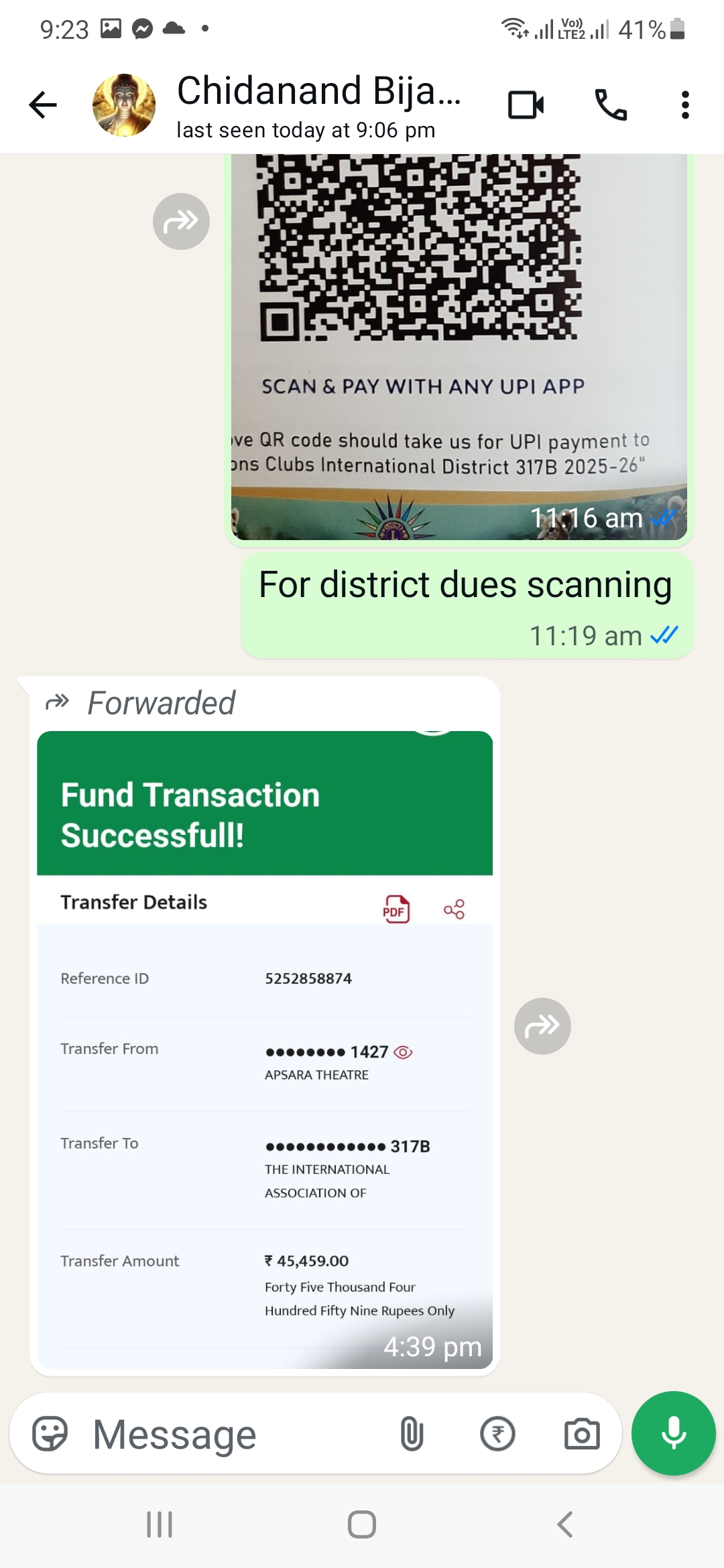Viewport: 724px width, 1568px height.
Task: Go back to the chats list
Action: [x=43, y=105]
